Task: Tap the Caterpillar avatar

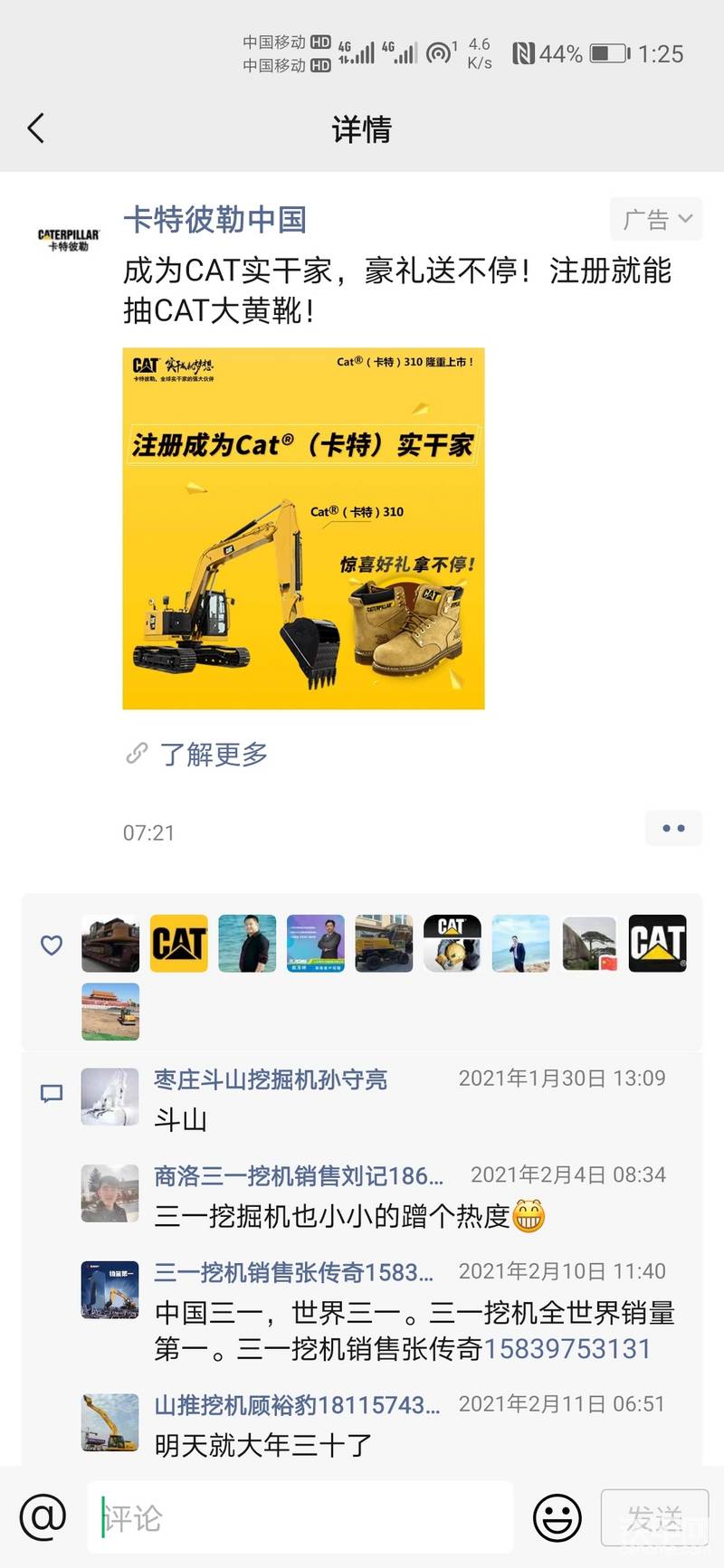Action: point(69,240)
